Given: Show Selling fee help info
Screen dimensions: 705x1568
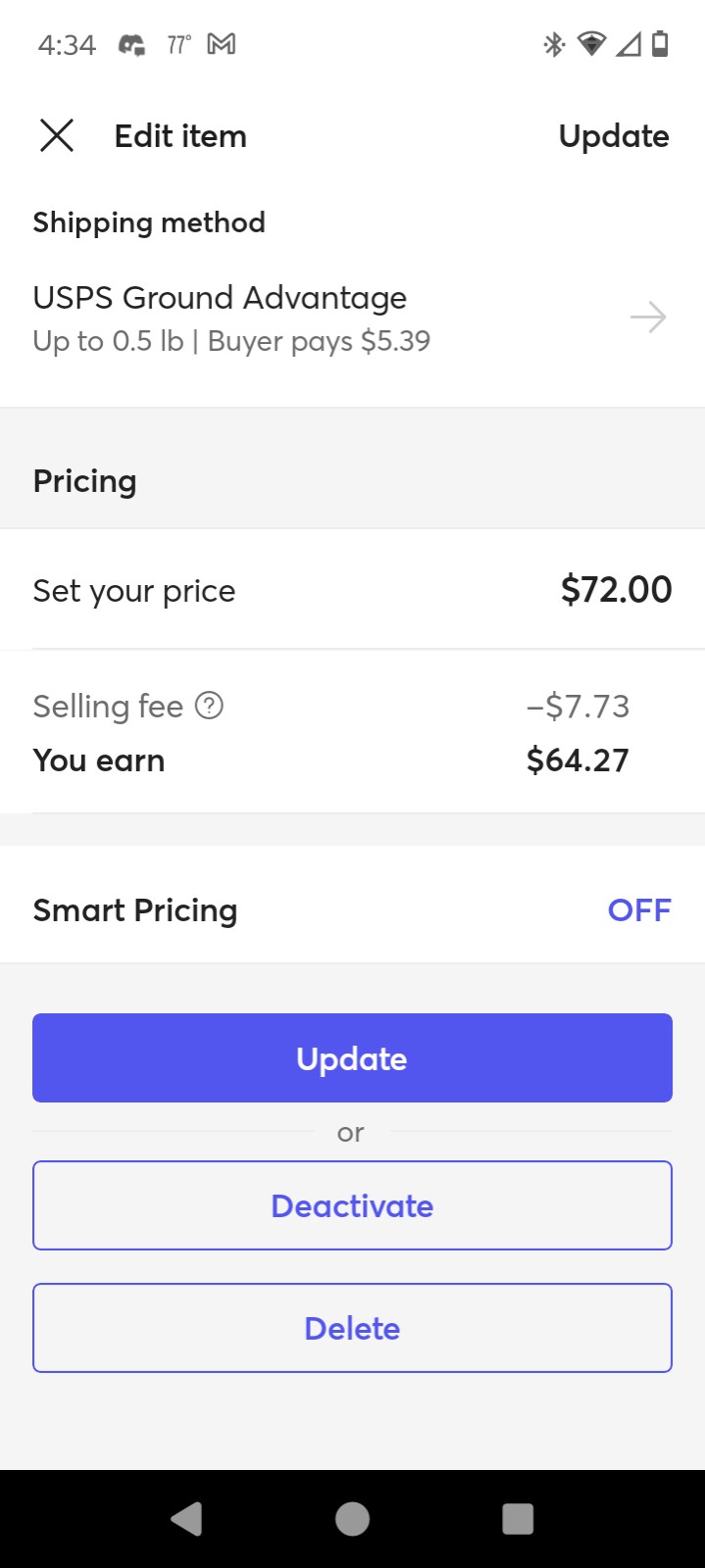Looking at the screenshot, I should click(209, 706).
